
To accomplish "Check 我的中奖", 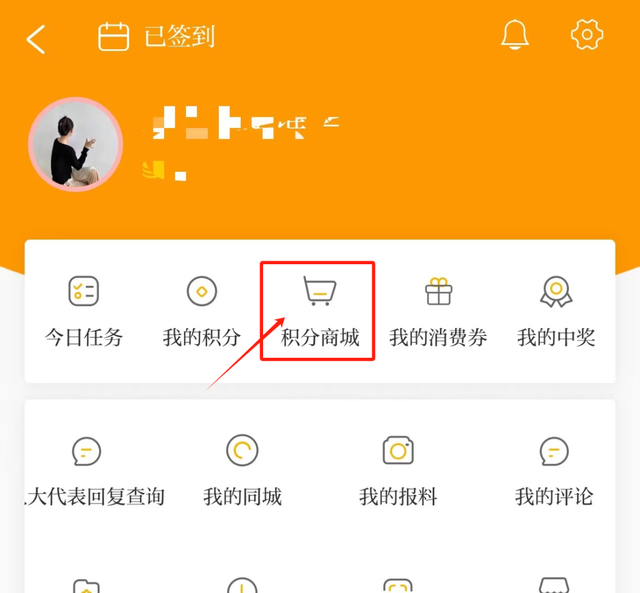I will (x=556, y=311).
